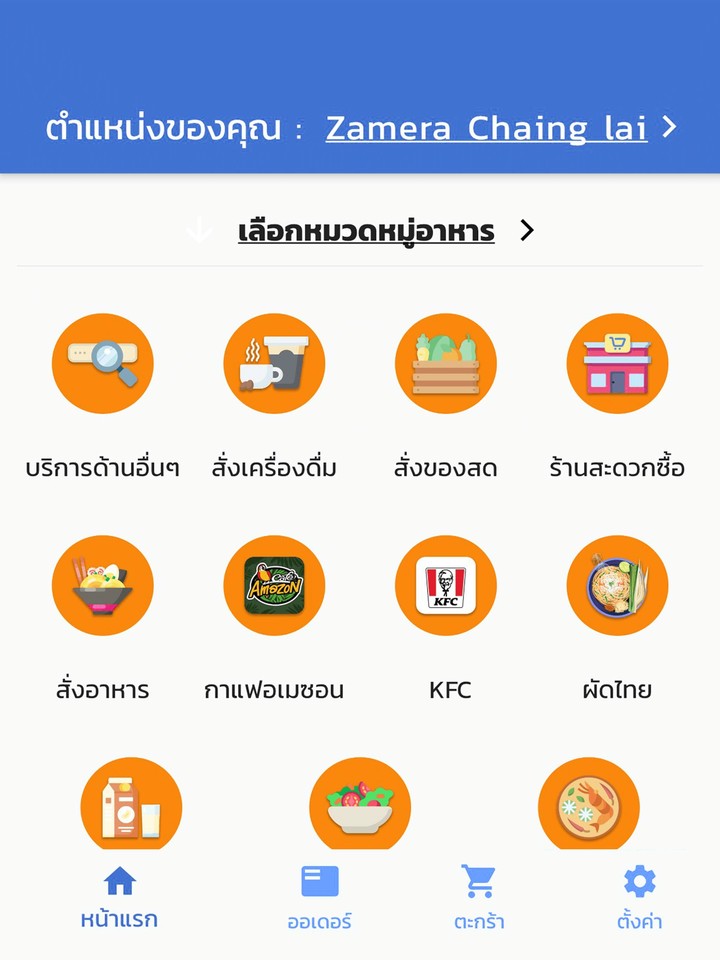Switch to the ออเดอร์ orders tab
Screen dimensions: 720x960
tap(319, 895)
